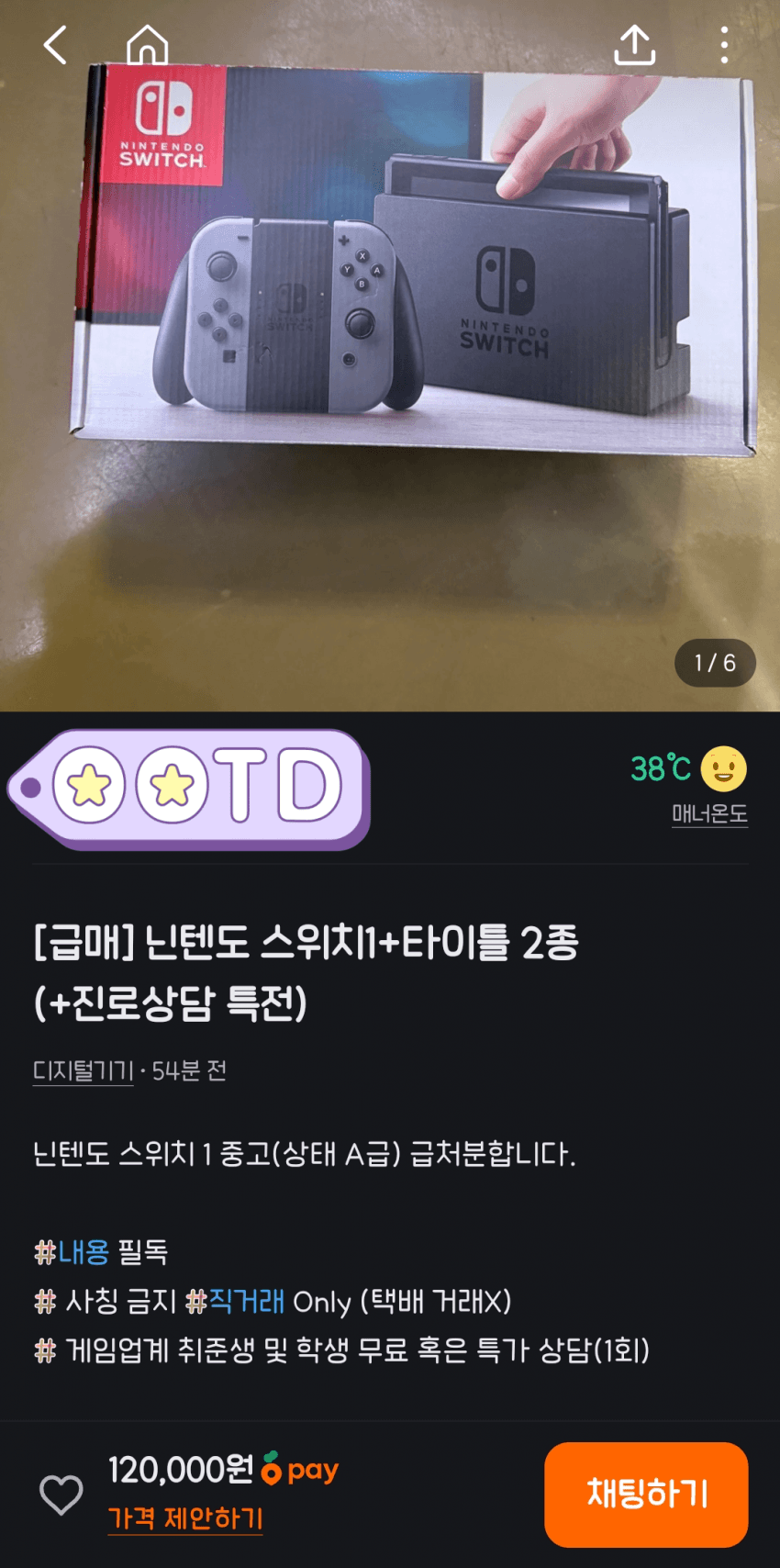
Task: Open the seller's TD profile badge
Action: (190, 788)
